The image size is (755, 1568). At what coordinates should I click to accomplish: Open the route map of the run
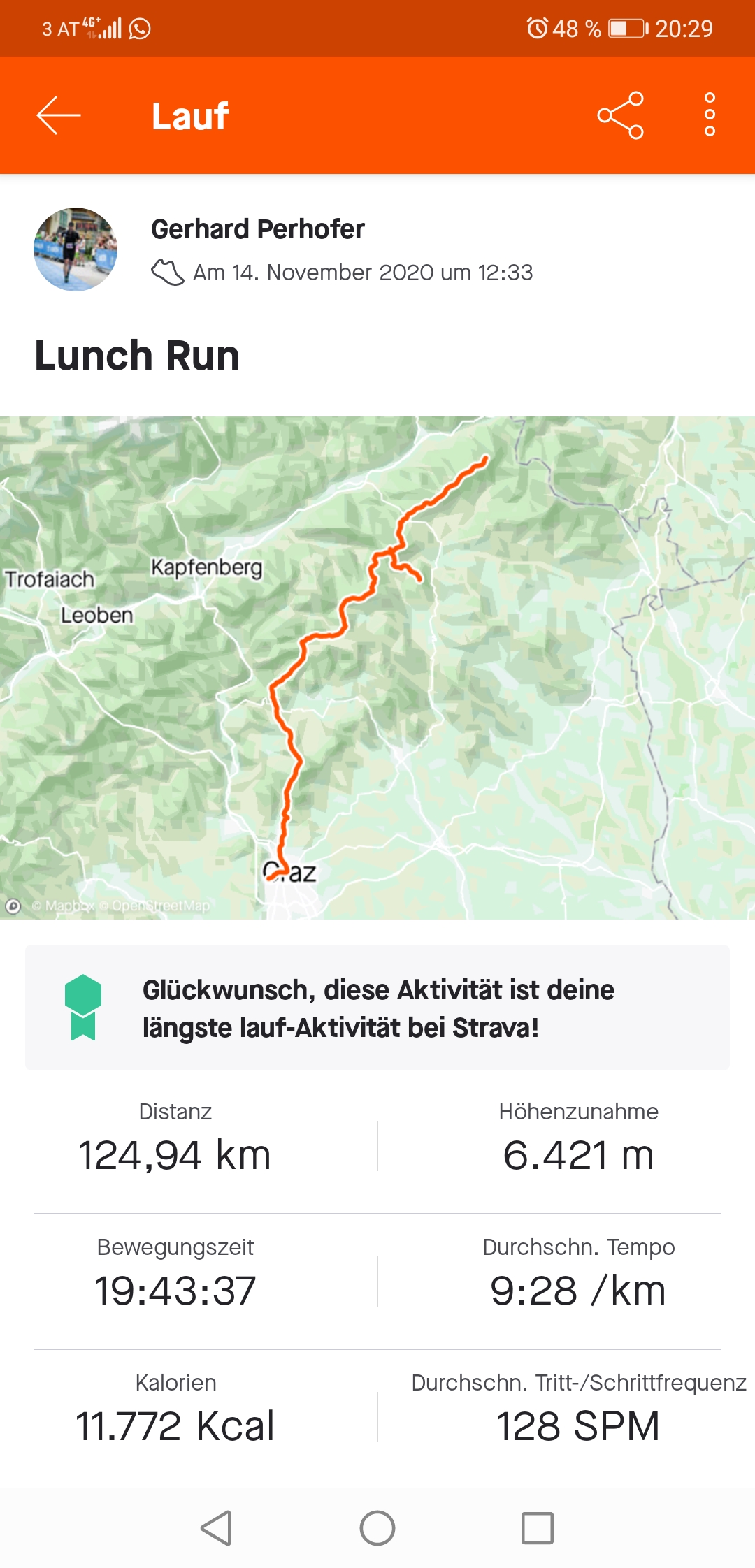[377, 667]
